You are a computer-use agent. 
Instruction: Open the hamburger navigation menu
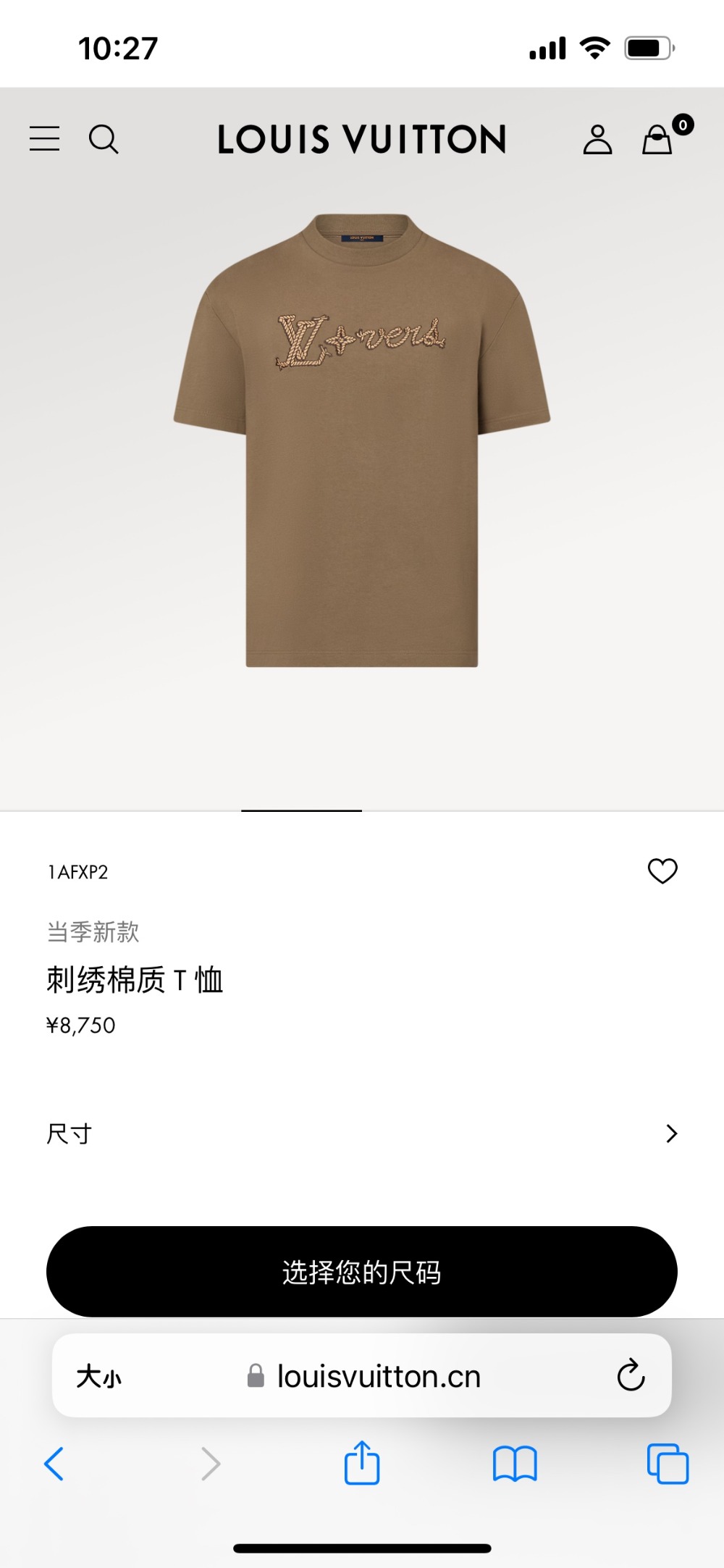[x=45, y=138]
